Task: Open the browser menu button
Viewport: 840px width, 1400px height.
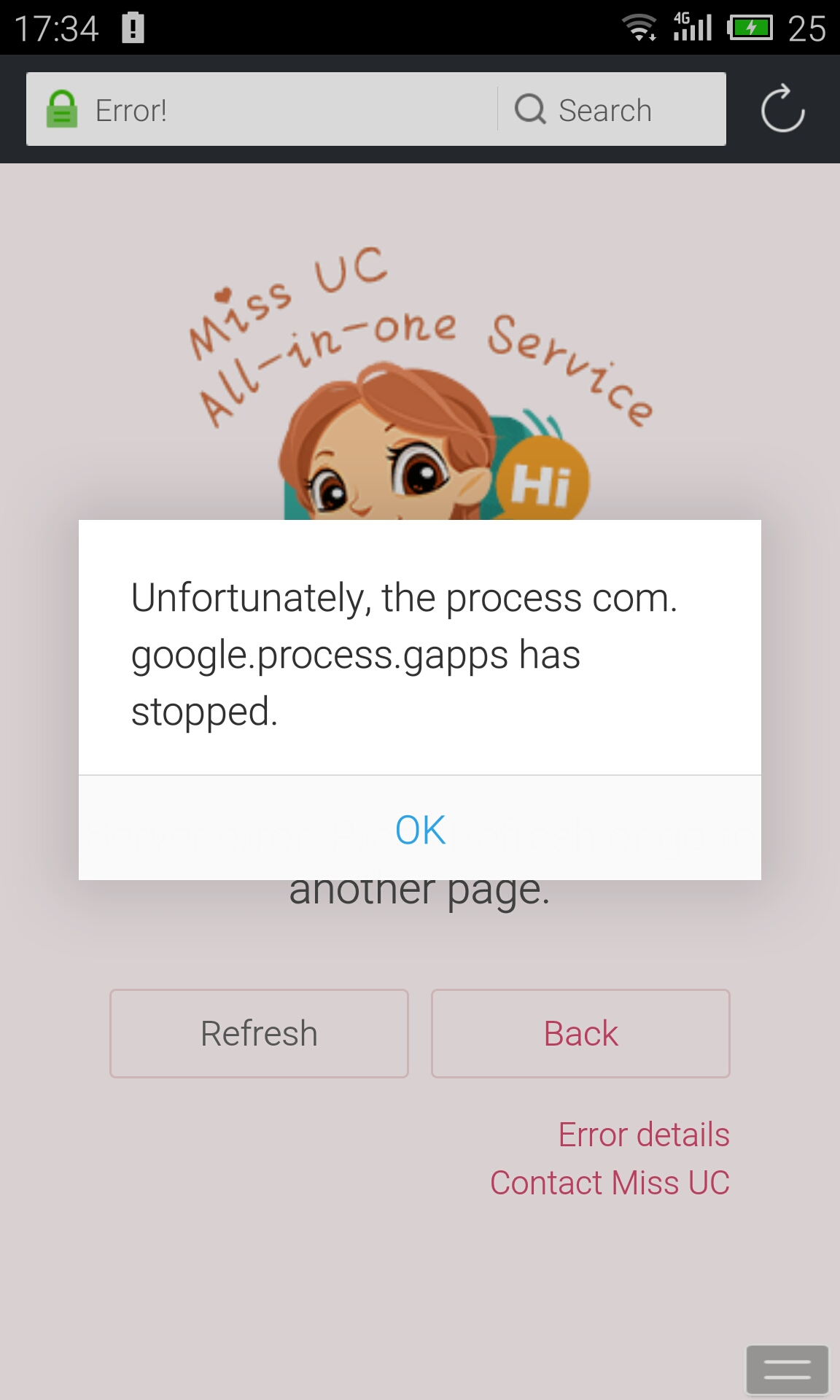Action: point(787,1369)
